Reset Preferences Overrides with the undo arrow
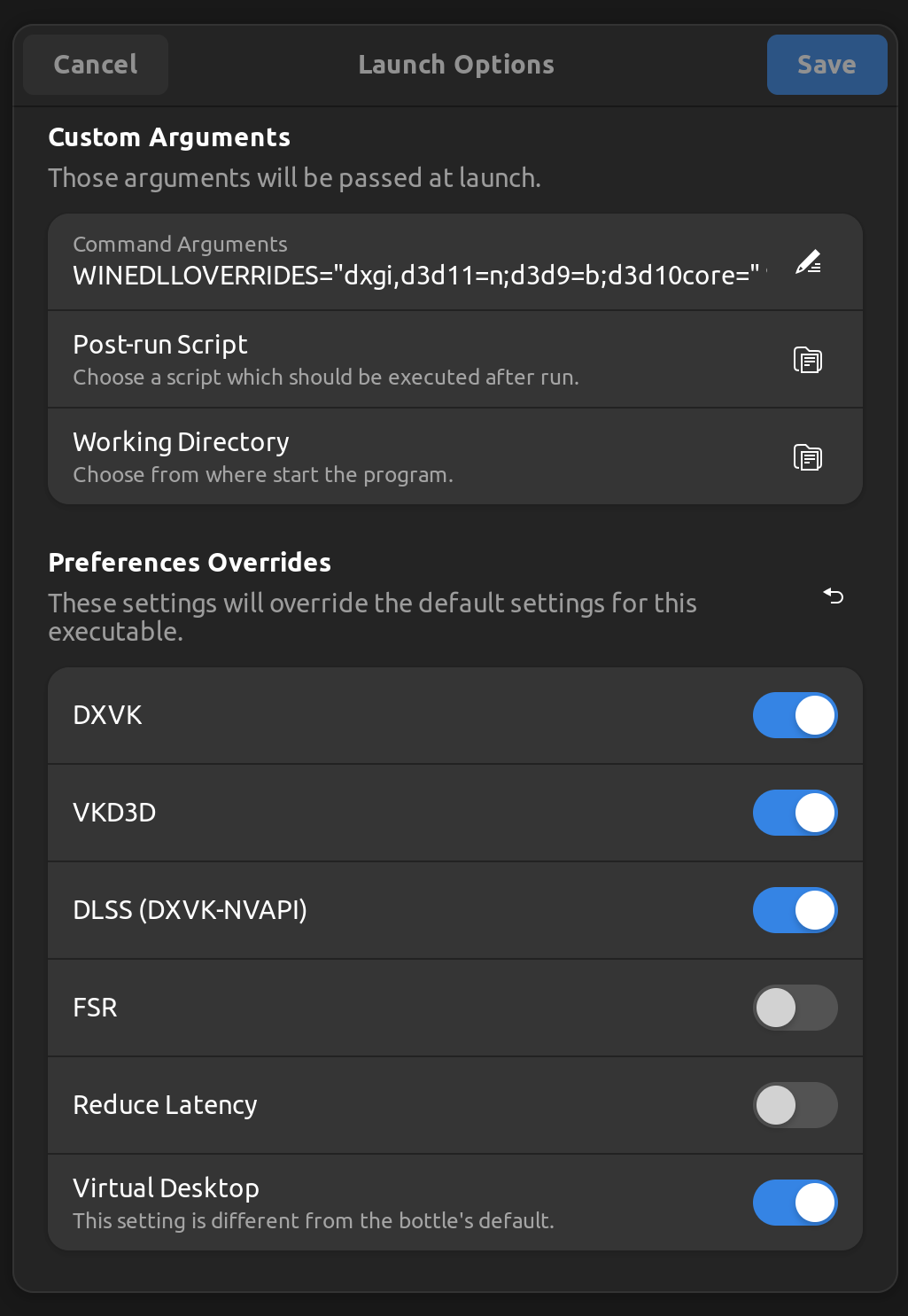 (x=832, y=596)
